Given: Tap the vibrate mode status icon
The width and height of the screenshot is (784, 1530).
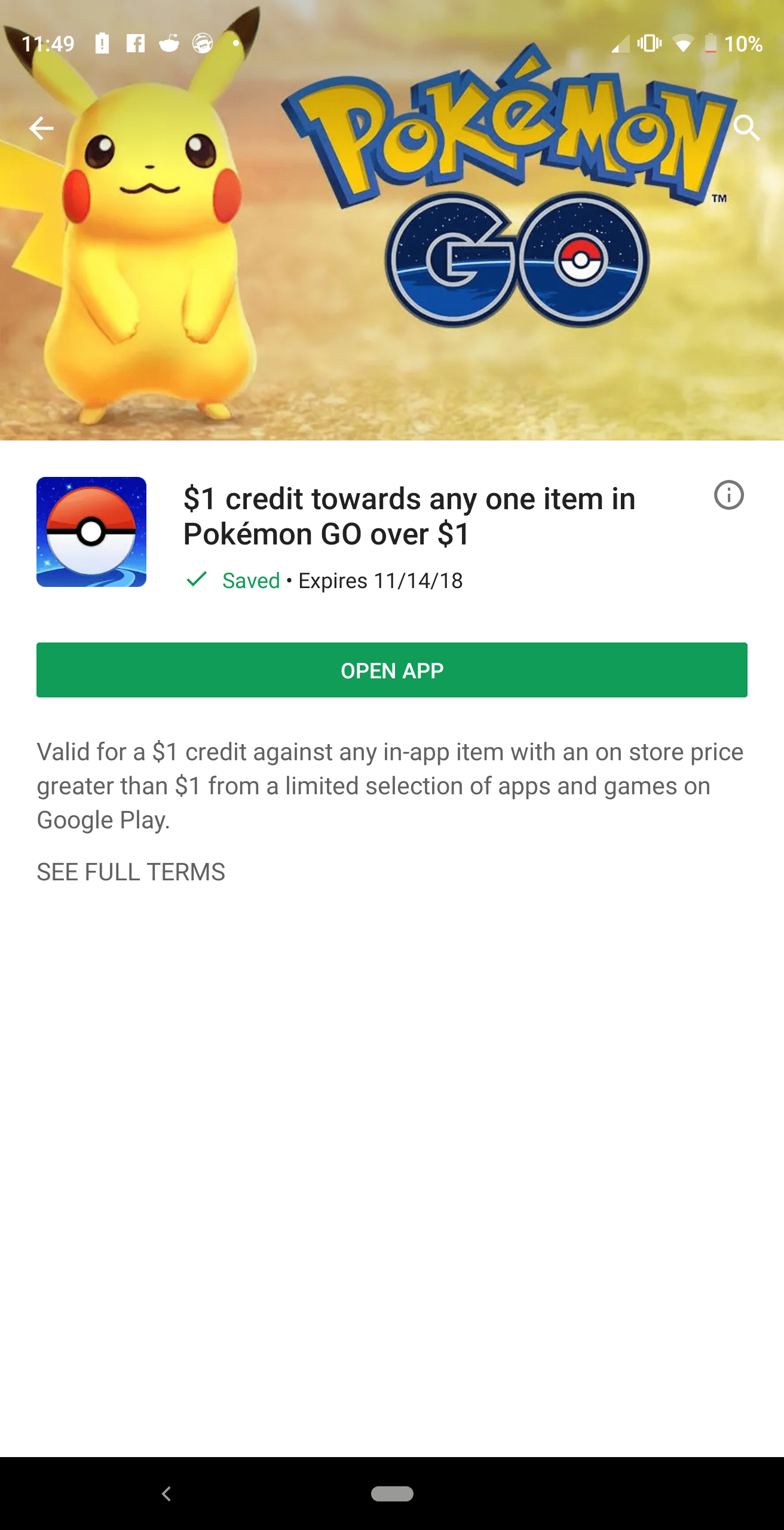Looking at the screenshot, I should pyautogui.click(x=650, y=44).
